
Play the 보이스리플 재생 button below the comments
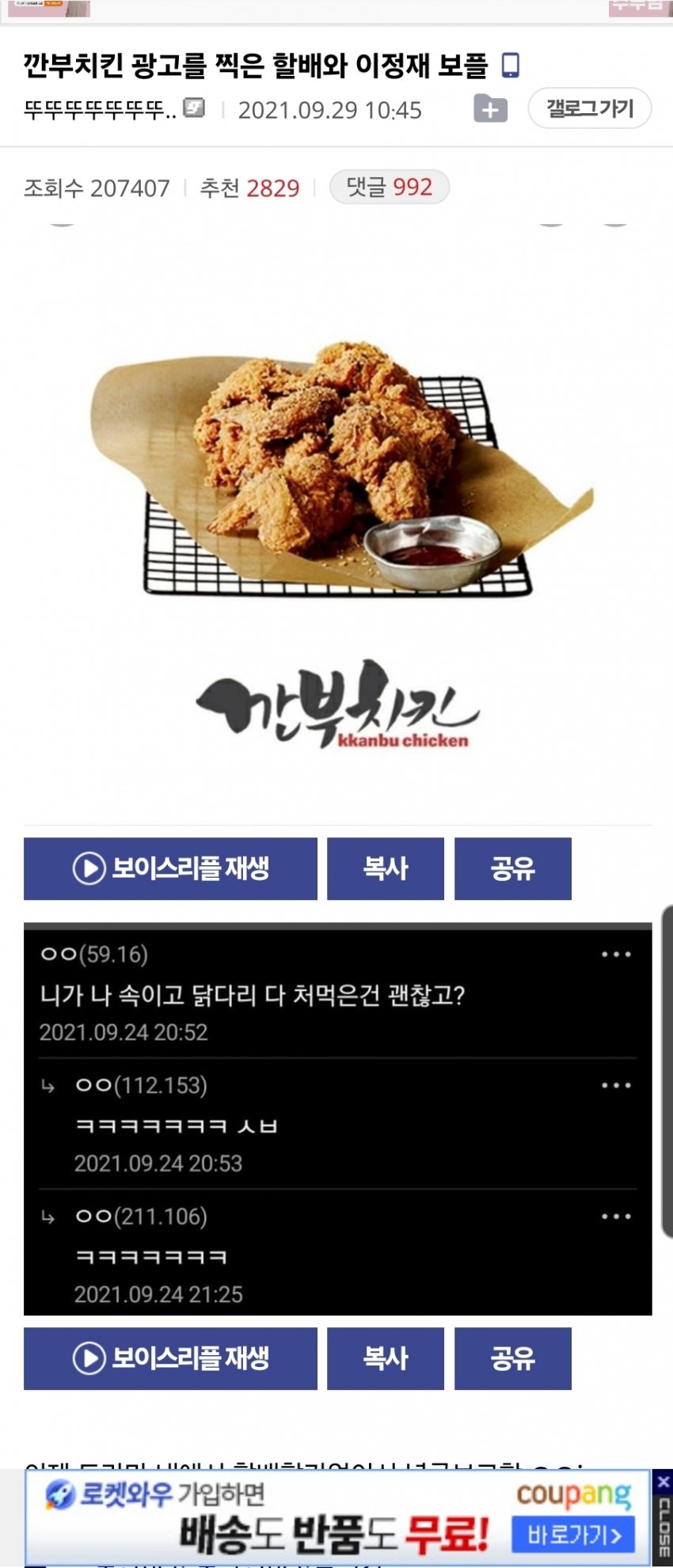(x=170, y=1358)
